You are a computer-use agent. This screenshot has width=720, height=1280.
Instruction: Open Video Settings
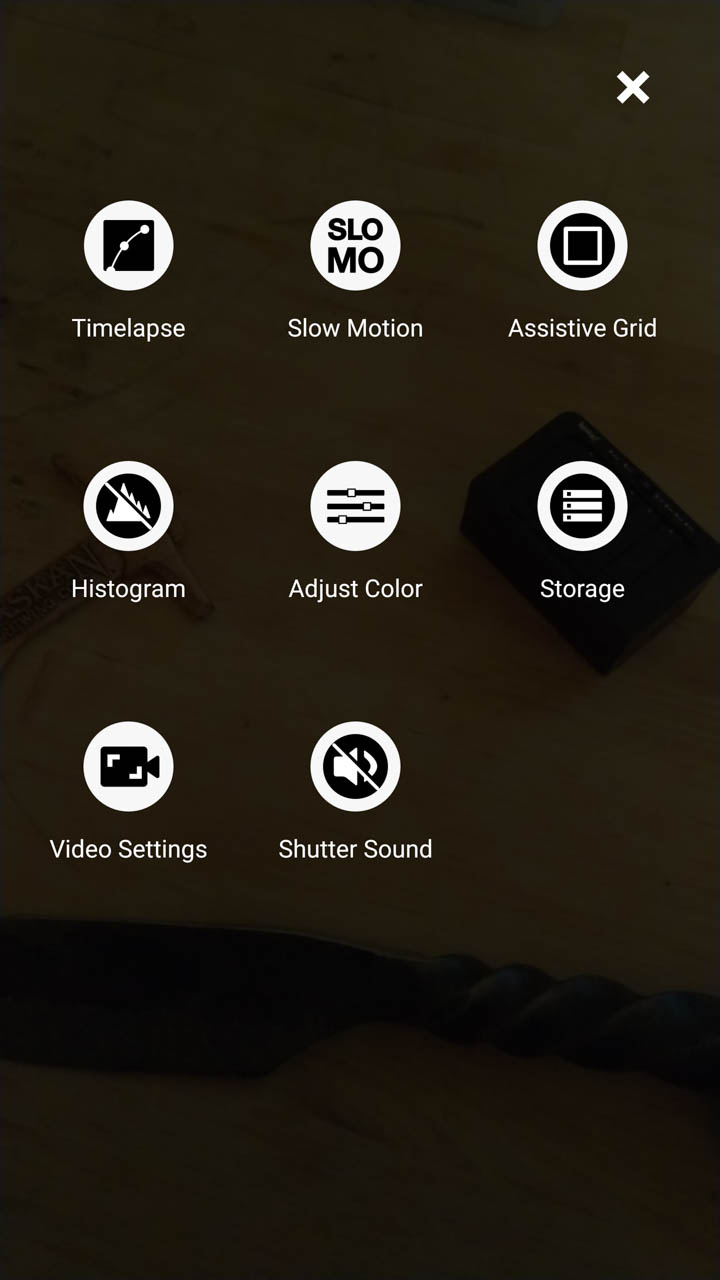(x=129, y=767)
